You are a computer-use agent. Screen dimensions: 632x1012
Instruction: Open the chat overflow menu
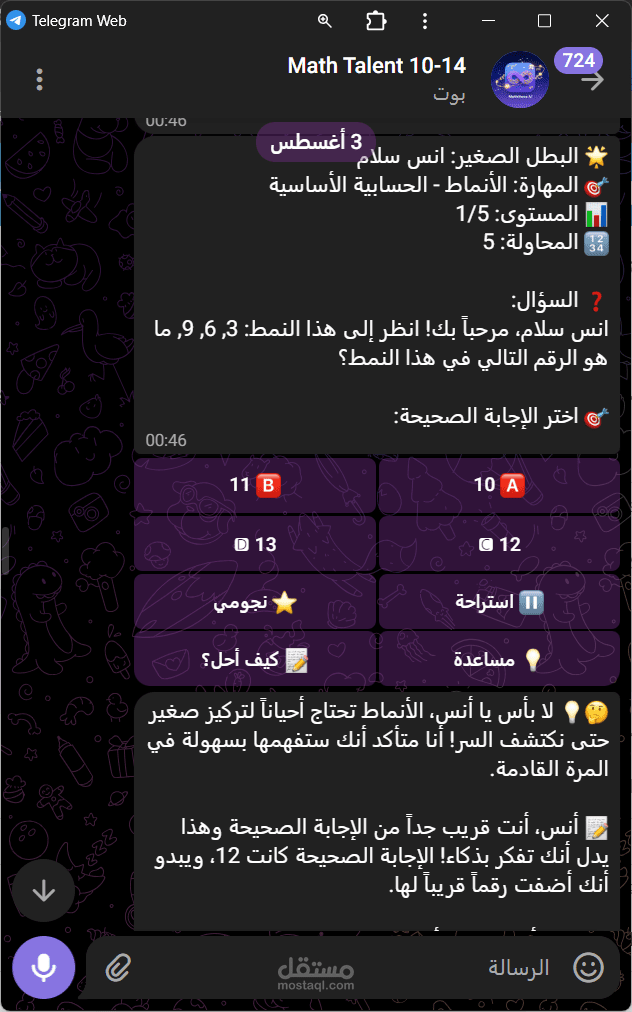coord(39,79)
